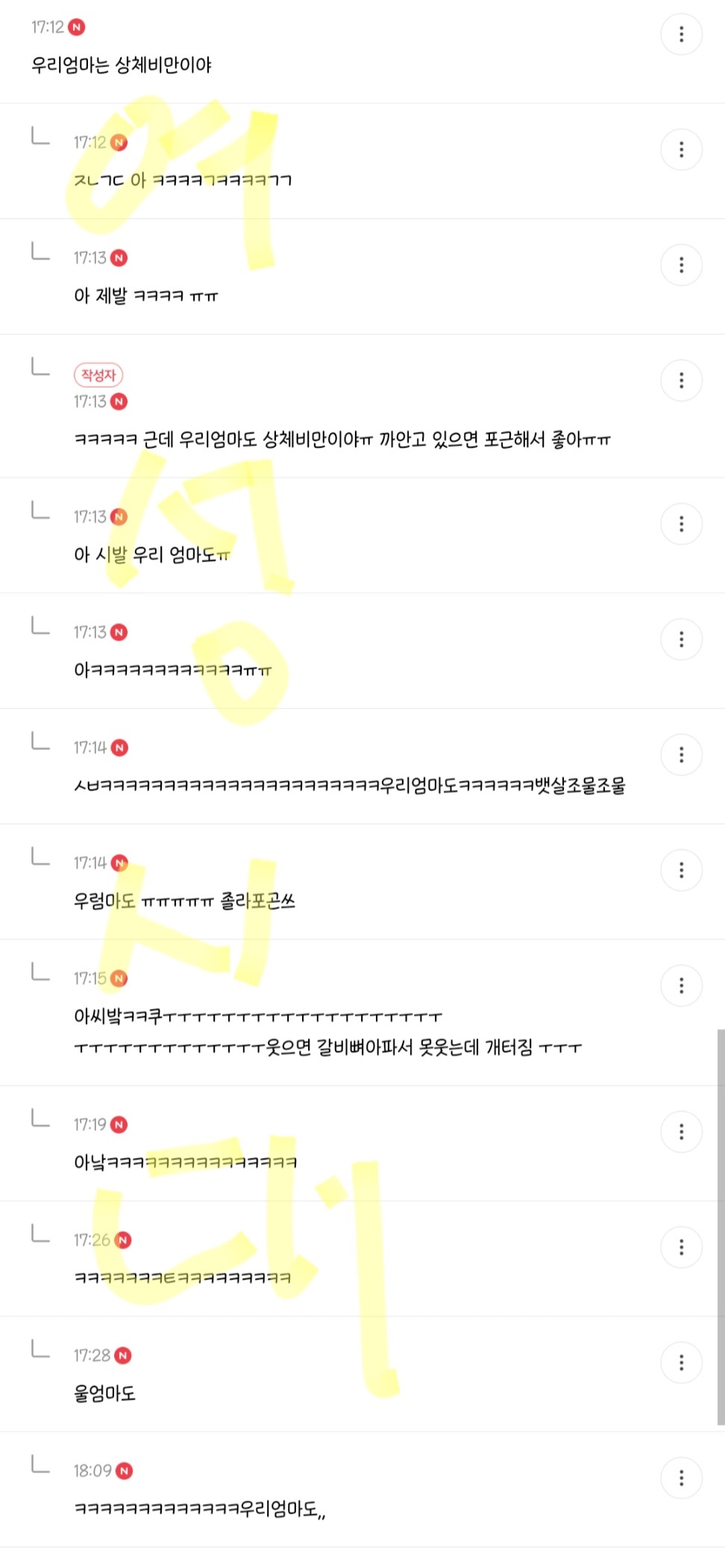The height and width of the screenshot is (1568, 725).
Task: Tap the more menu on 졸라포근쓰 reply
Action: [681, 870]
